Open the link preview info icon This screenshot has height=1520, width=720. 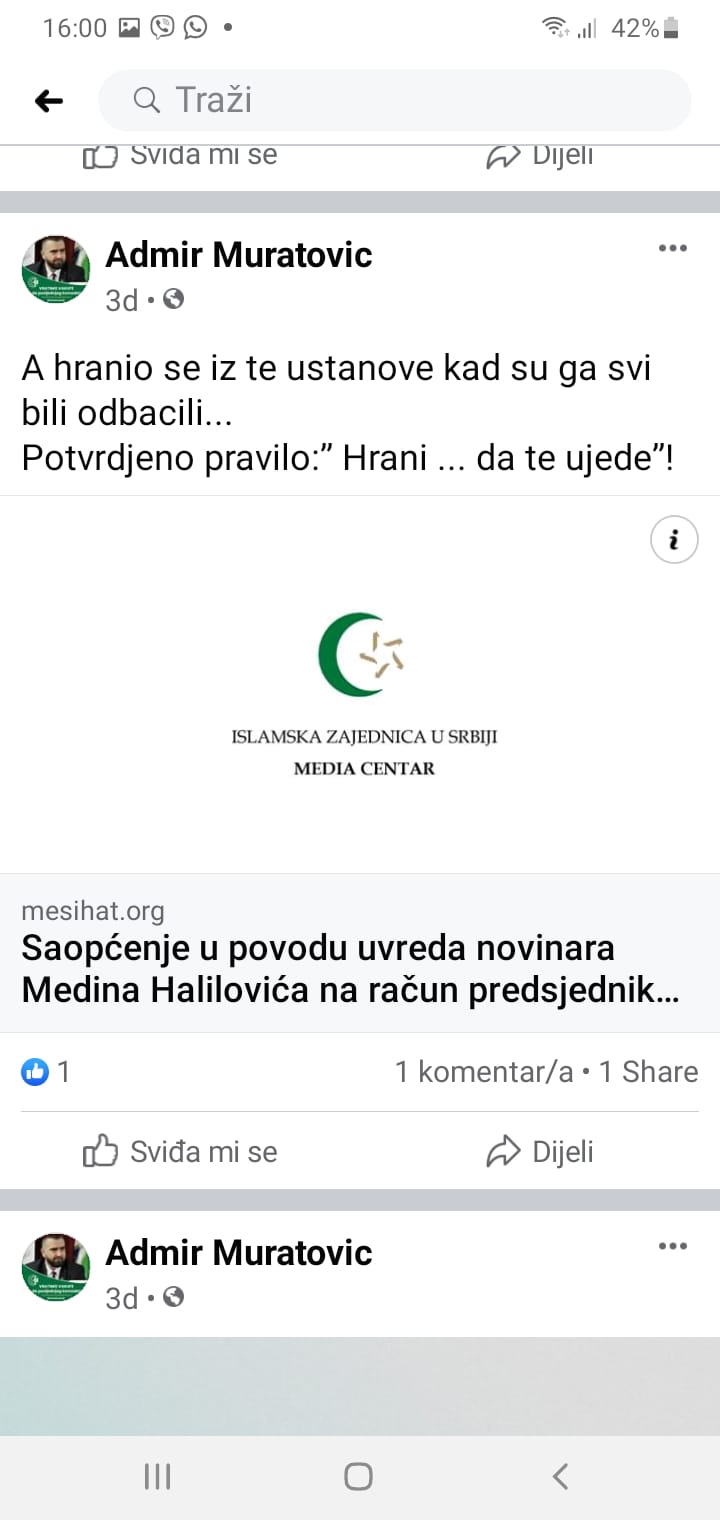[674, 540]
